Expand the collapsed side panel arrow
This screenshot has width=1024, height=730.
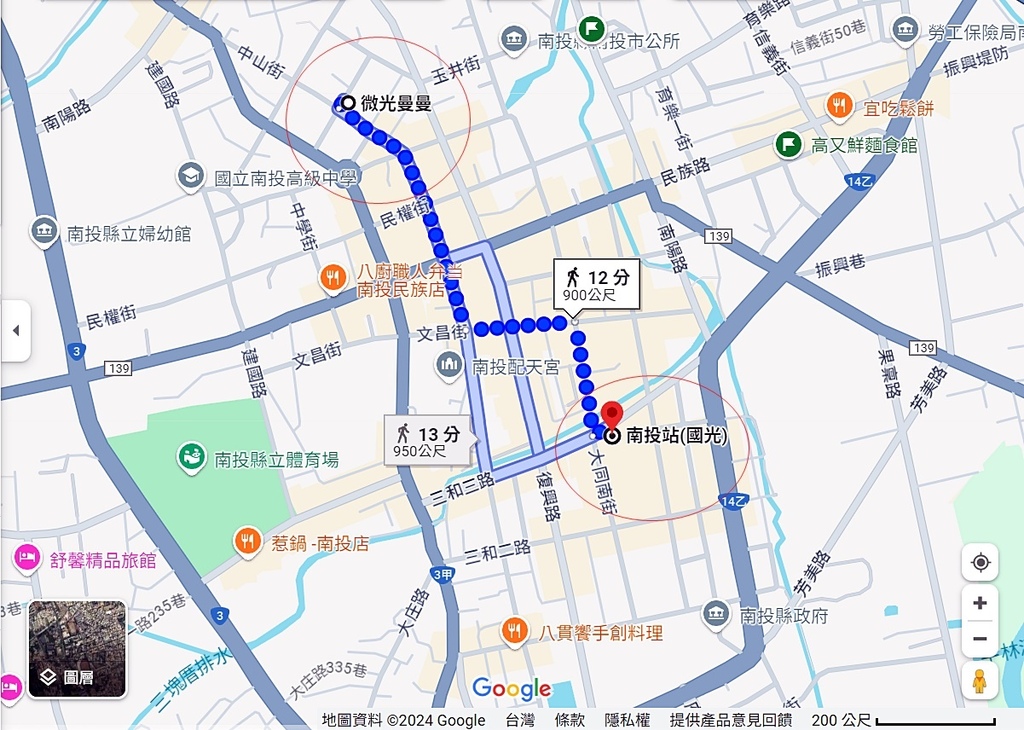click(15, 331)
